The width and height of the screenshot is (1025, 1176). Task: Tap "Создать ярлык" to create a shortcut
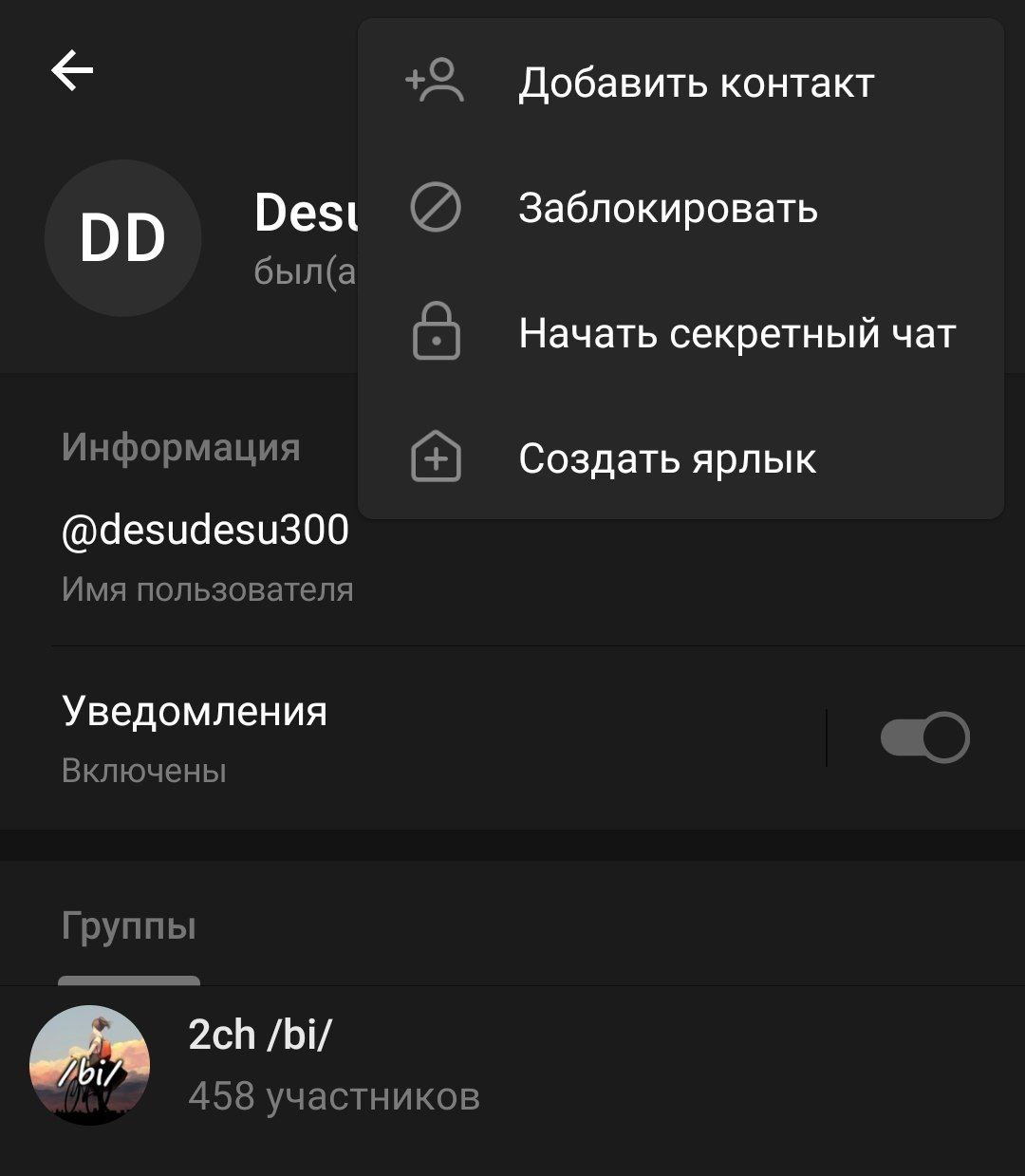tap(680, 459)
